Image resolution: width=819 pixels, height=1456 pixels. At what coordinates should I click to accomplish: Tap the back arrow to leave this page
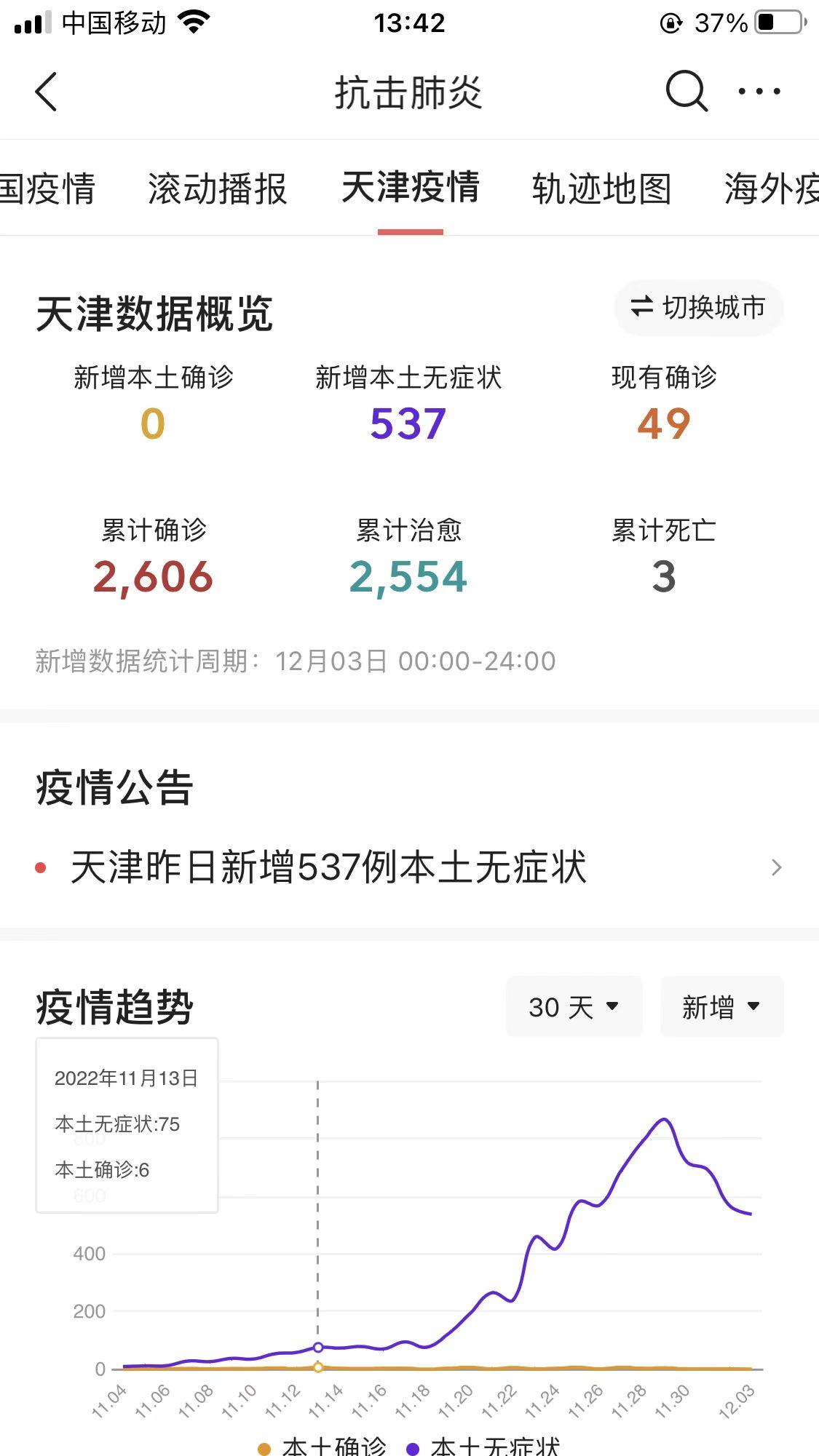pyautogui.click(x=46, y=92)
